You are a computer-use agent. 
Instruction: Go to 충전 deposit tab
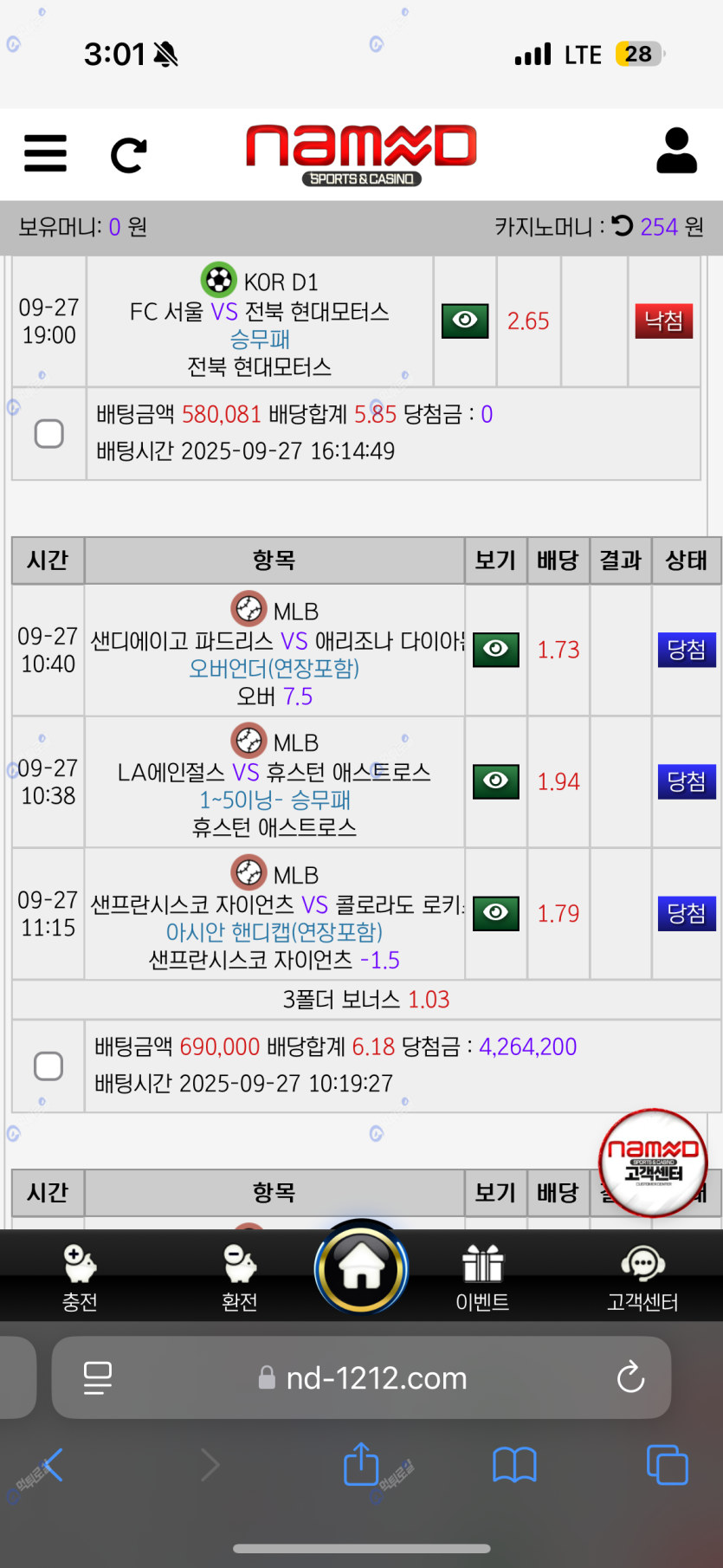click(80, 1277)
